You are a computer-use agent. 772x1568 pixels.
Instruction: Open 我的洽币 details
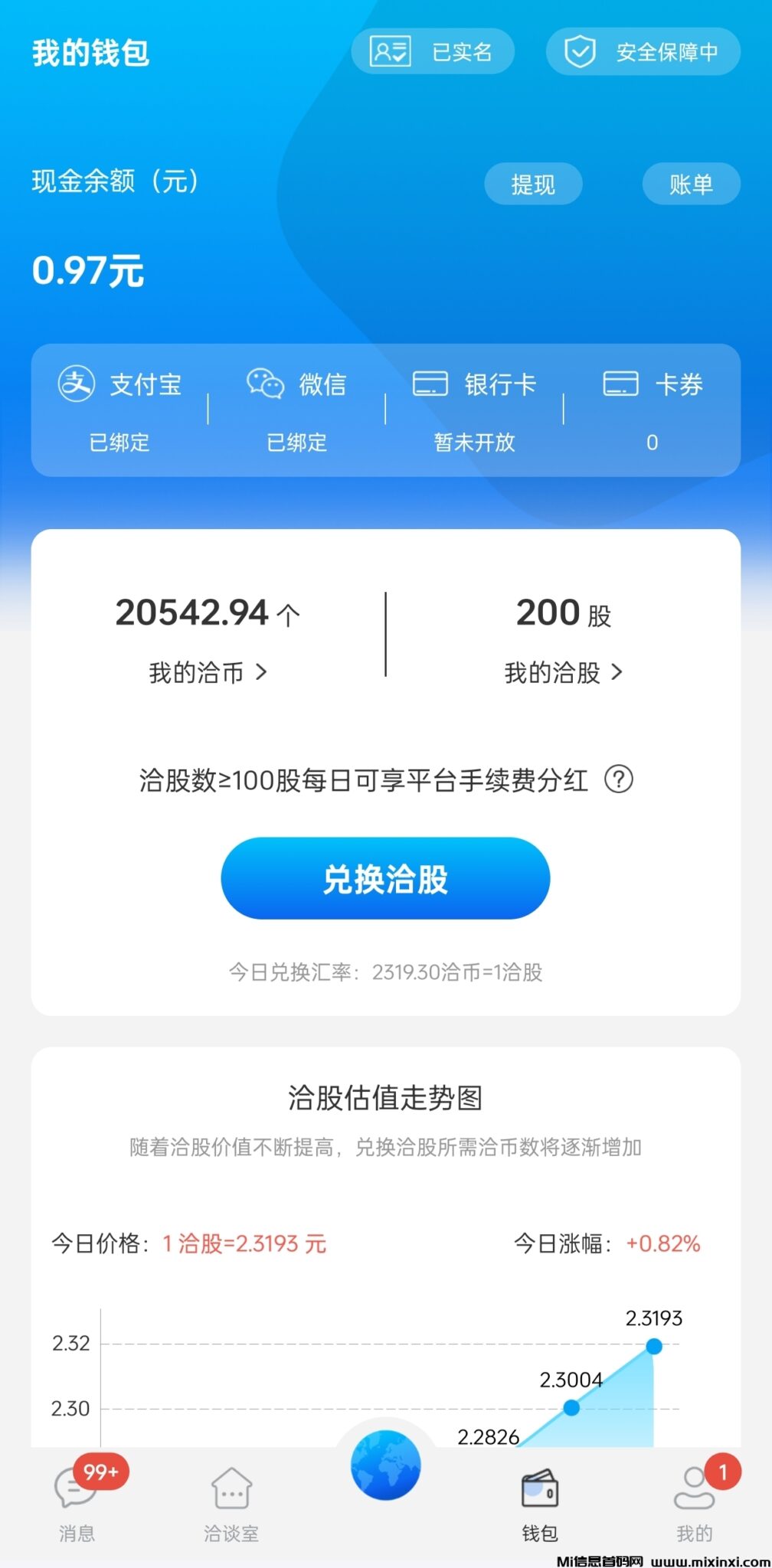click(208, 672)
